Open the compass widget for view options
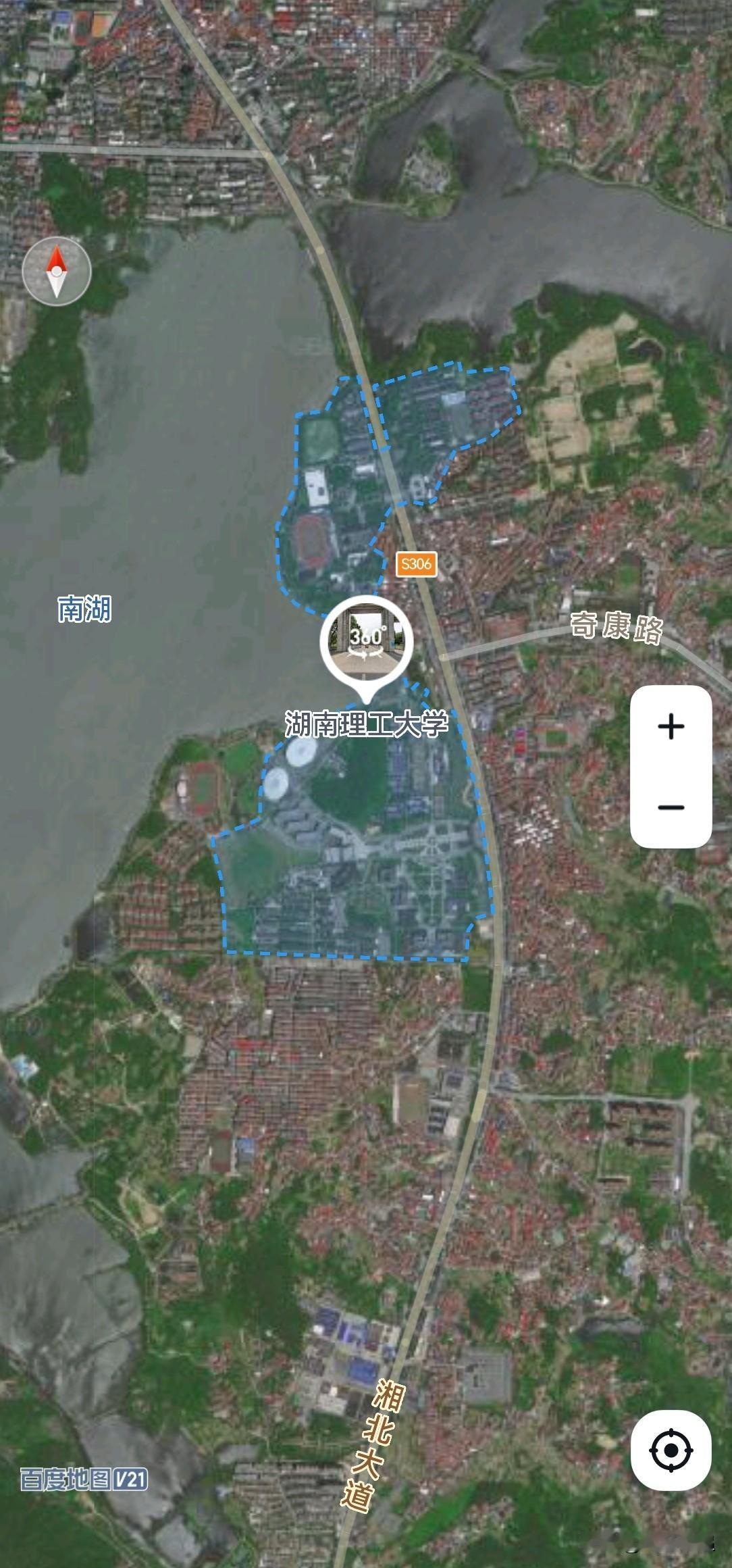This screenshot has width=732, height=1568. point(57,270)
